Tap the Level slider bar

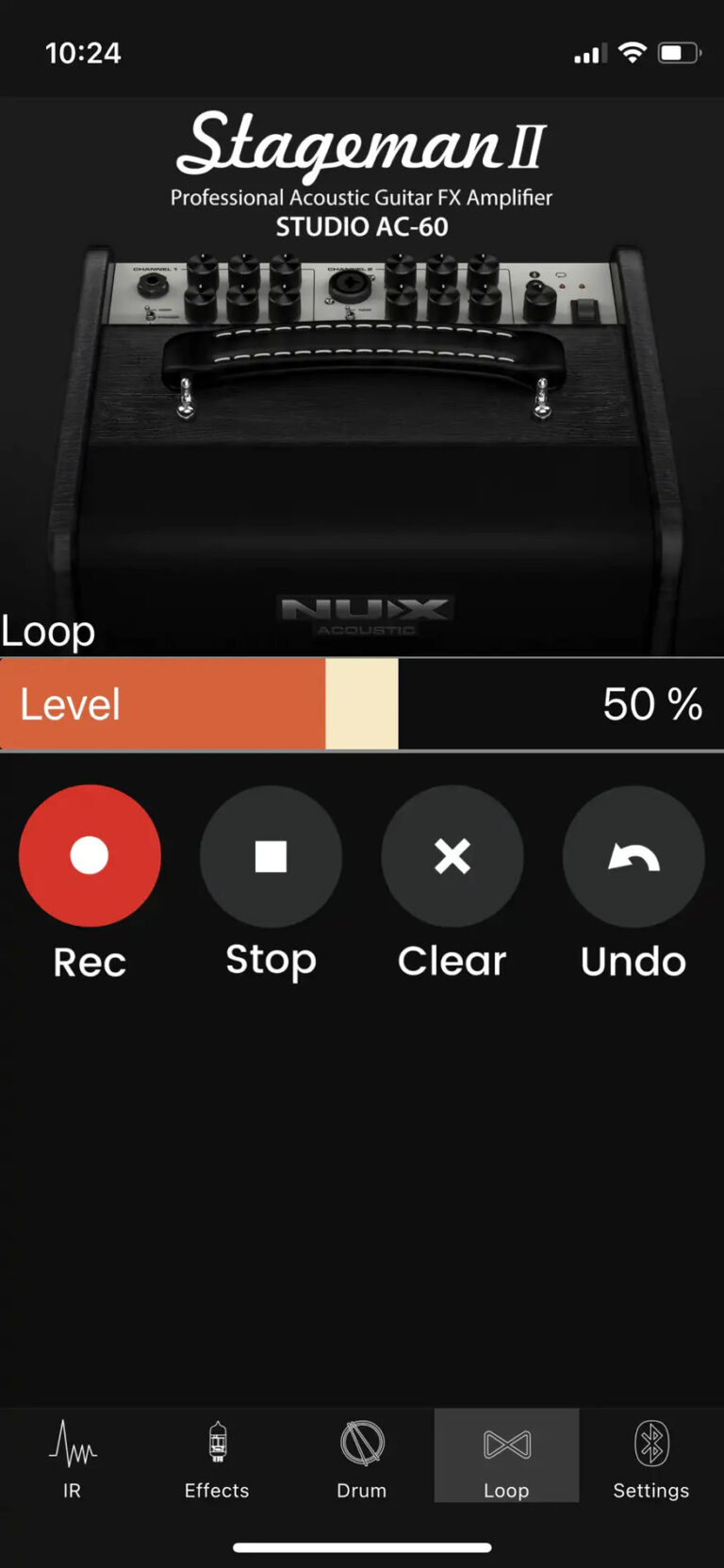[362, 704]
